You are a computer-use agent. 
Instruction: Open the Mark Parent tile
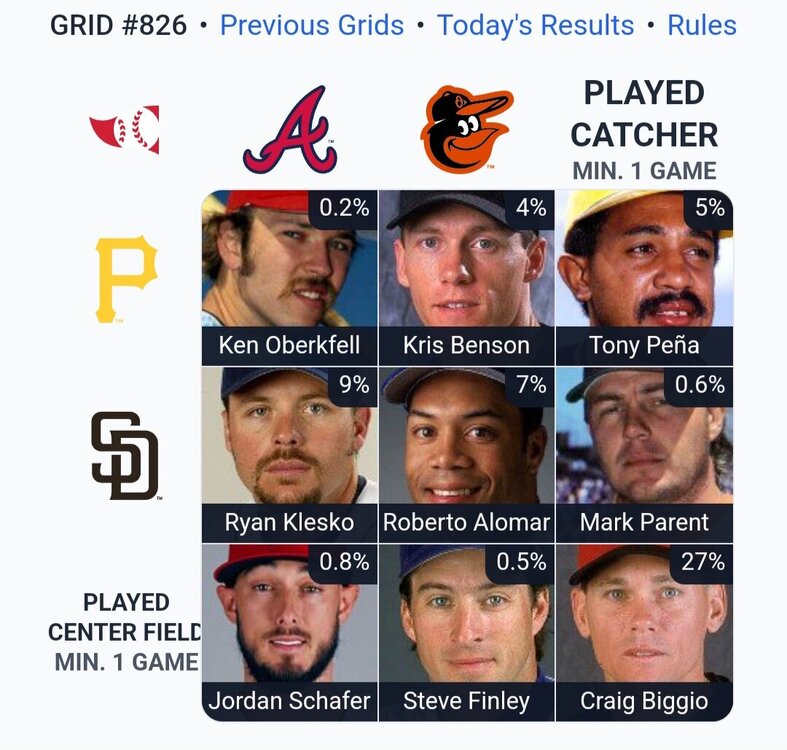tap(644, 455)
